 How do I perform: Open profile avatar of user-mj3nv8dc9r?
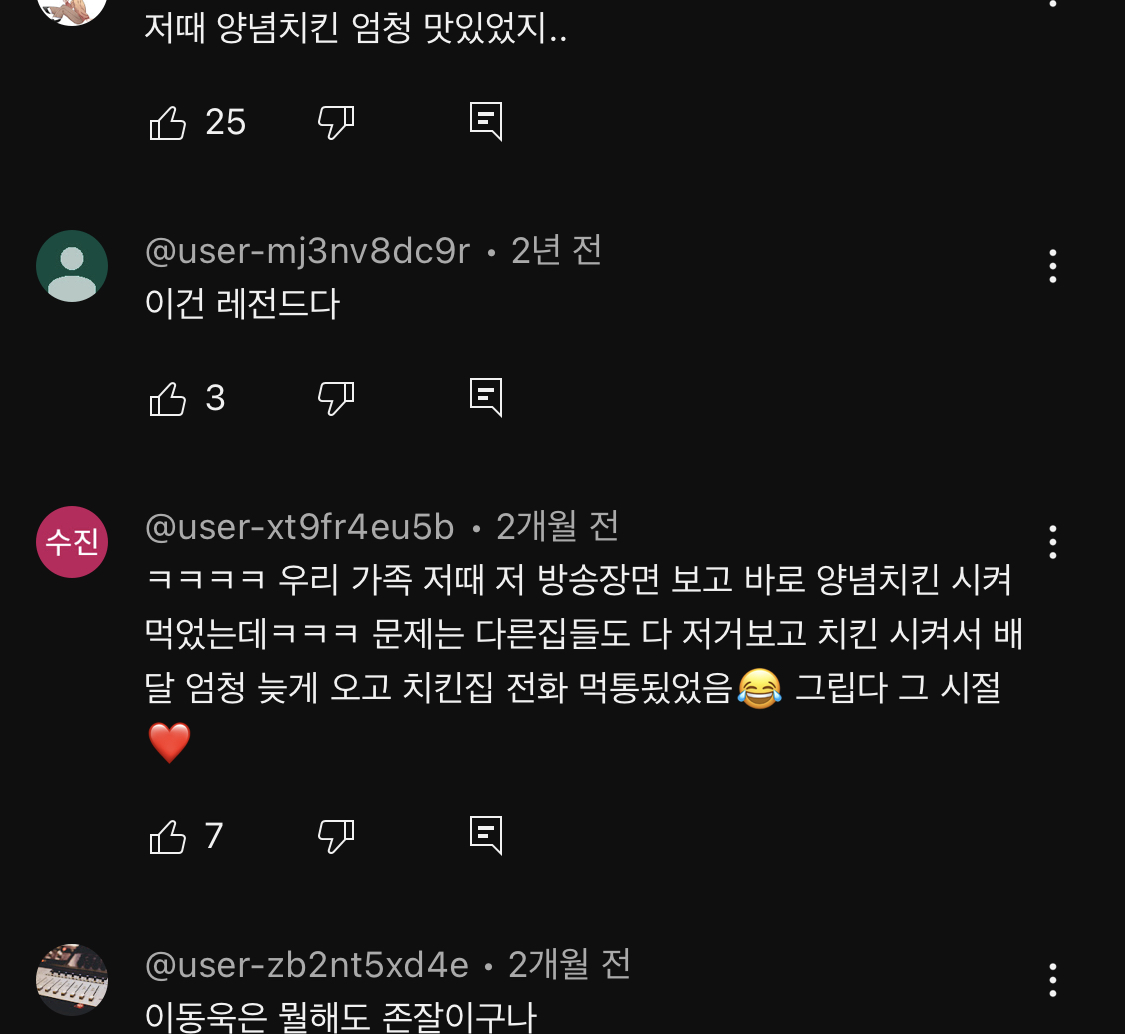(72, 266)
